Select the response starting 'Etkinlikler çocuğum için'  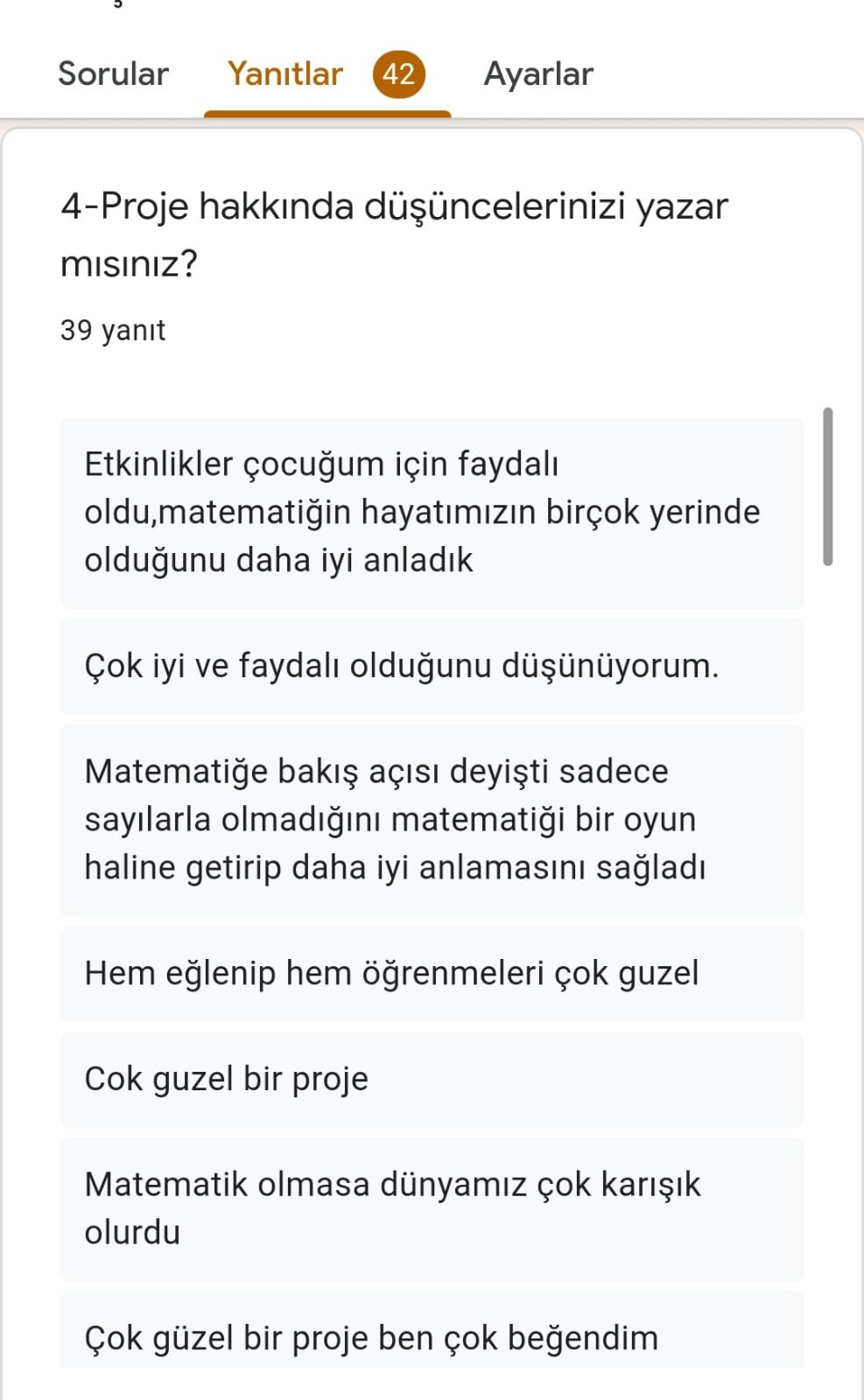(x=431, y=511)
